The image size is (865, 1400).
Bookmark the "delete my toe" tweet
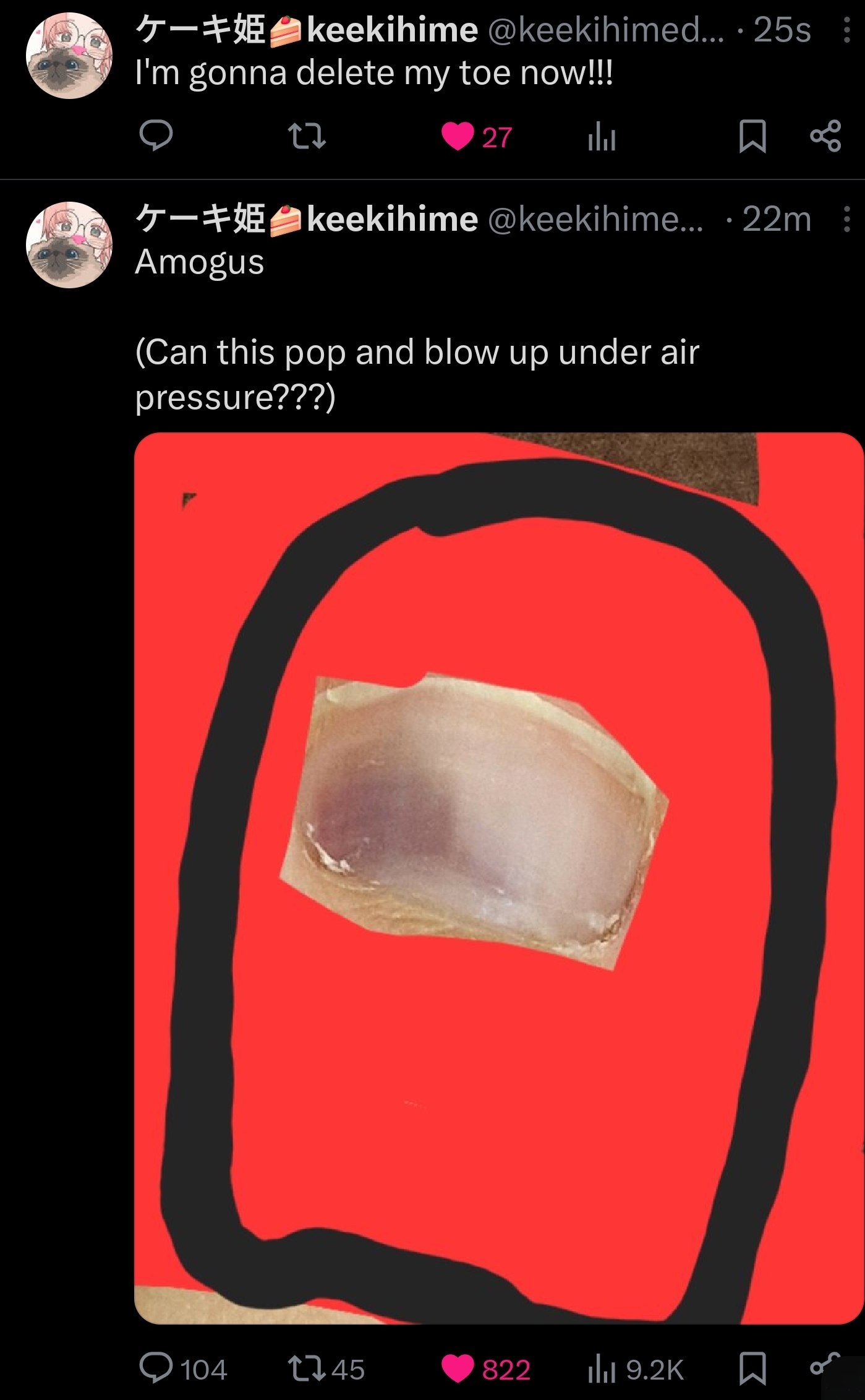point(752,137)
